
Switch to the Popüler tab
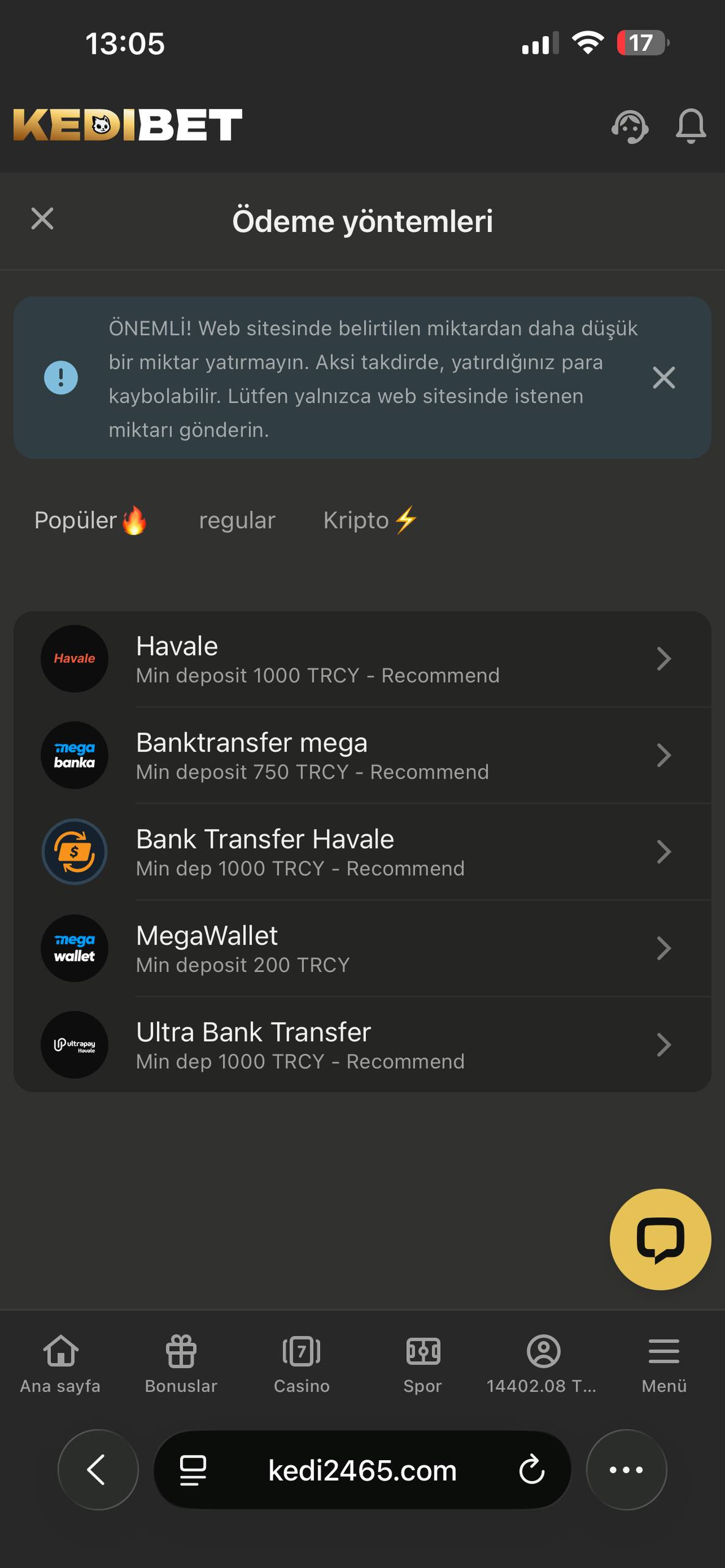91,521
